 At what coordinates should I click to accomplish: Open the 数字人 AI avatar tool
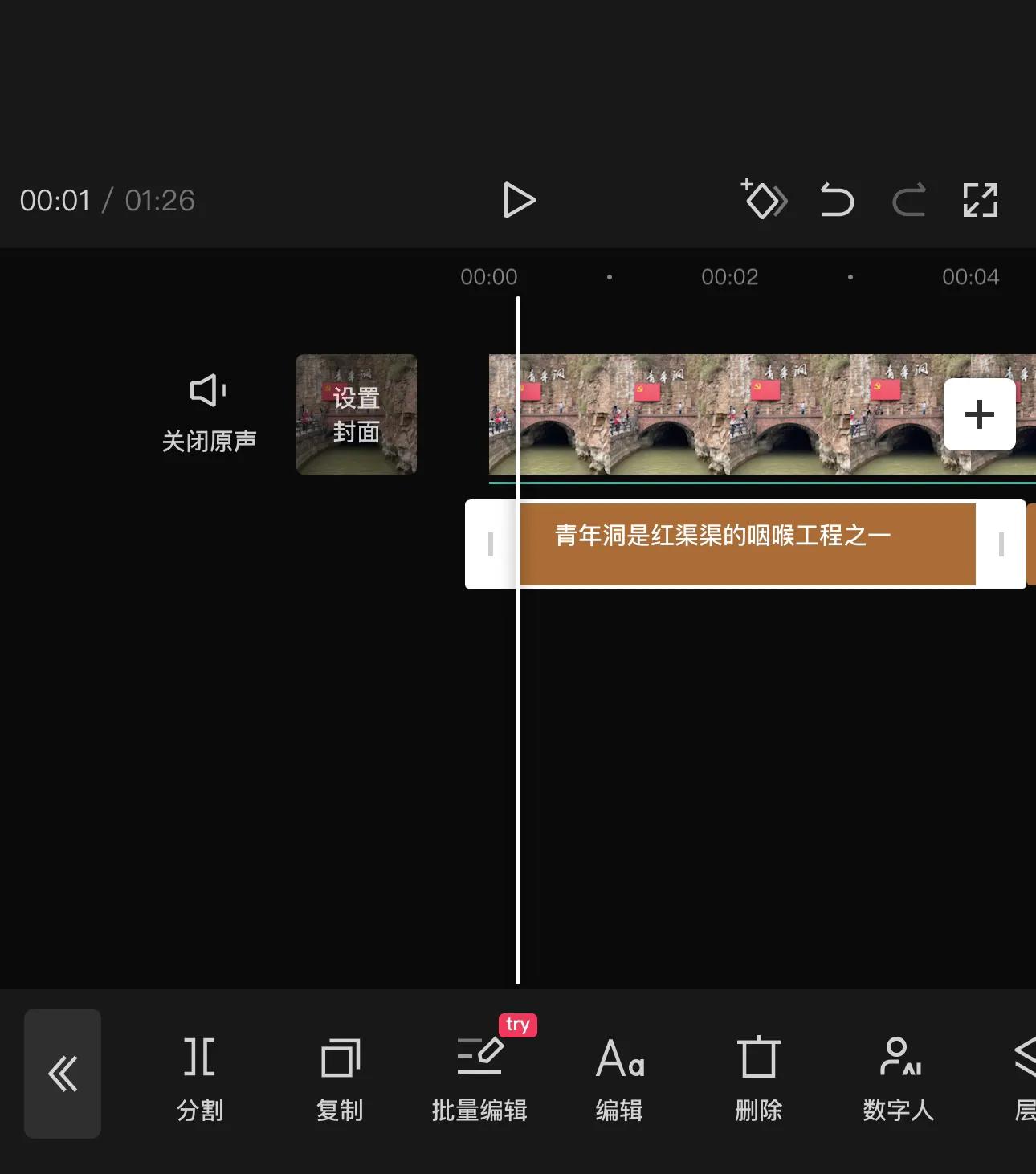click(x=899, y=1078)
